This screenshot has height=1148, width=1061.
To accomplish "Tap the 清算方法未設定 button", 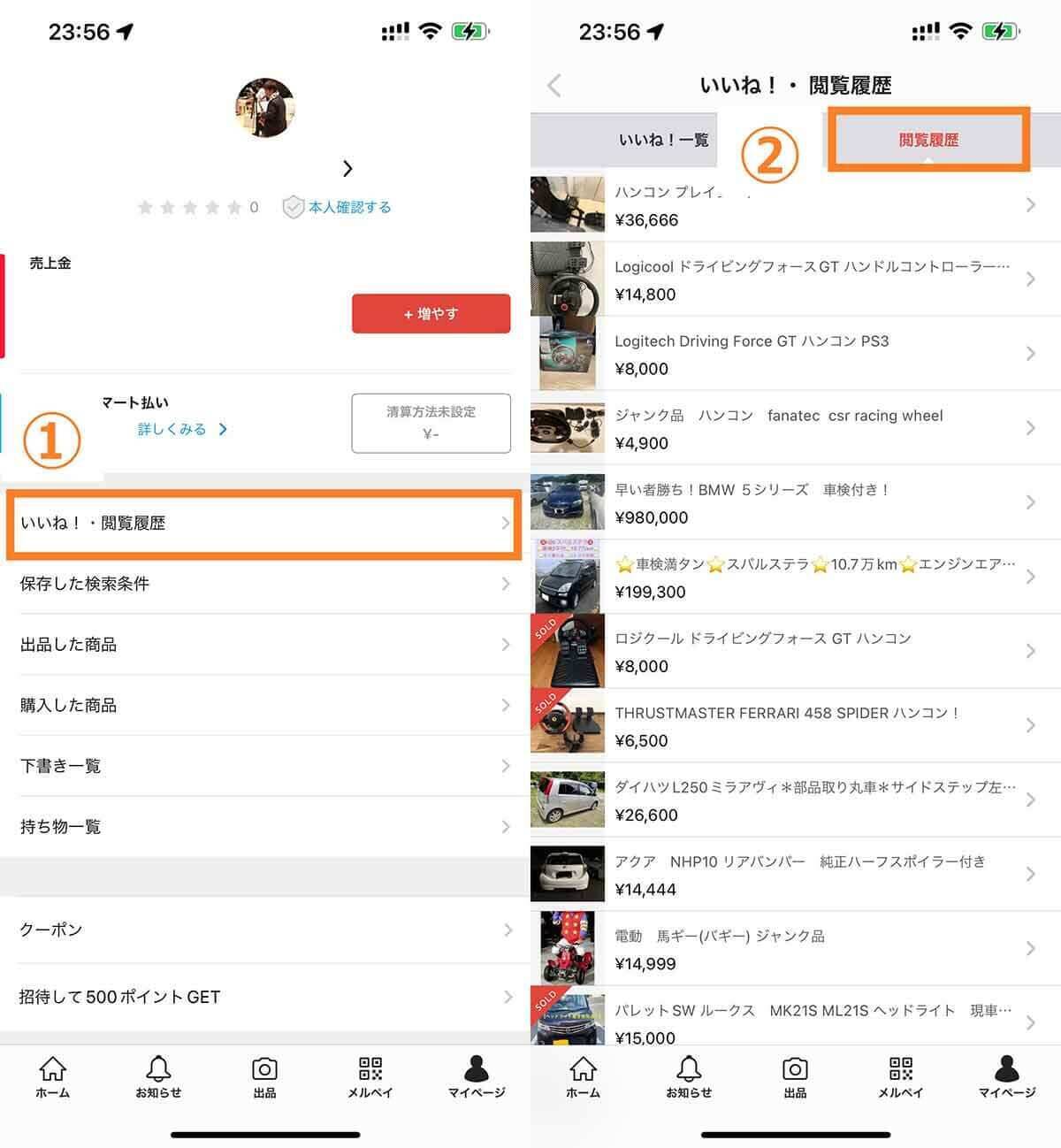I will click(431, 423).
